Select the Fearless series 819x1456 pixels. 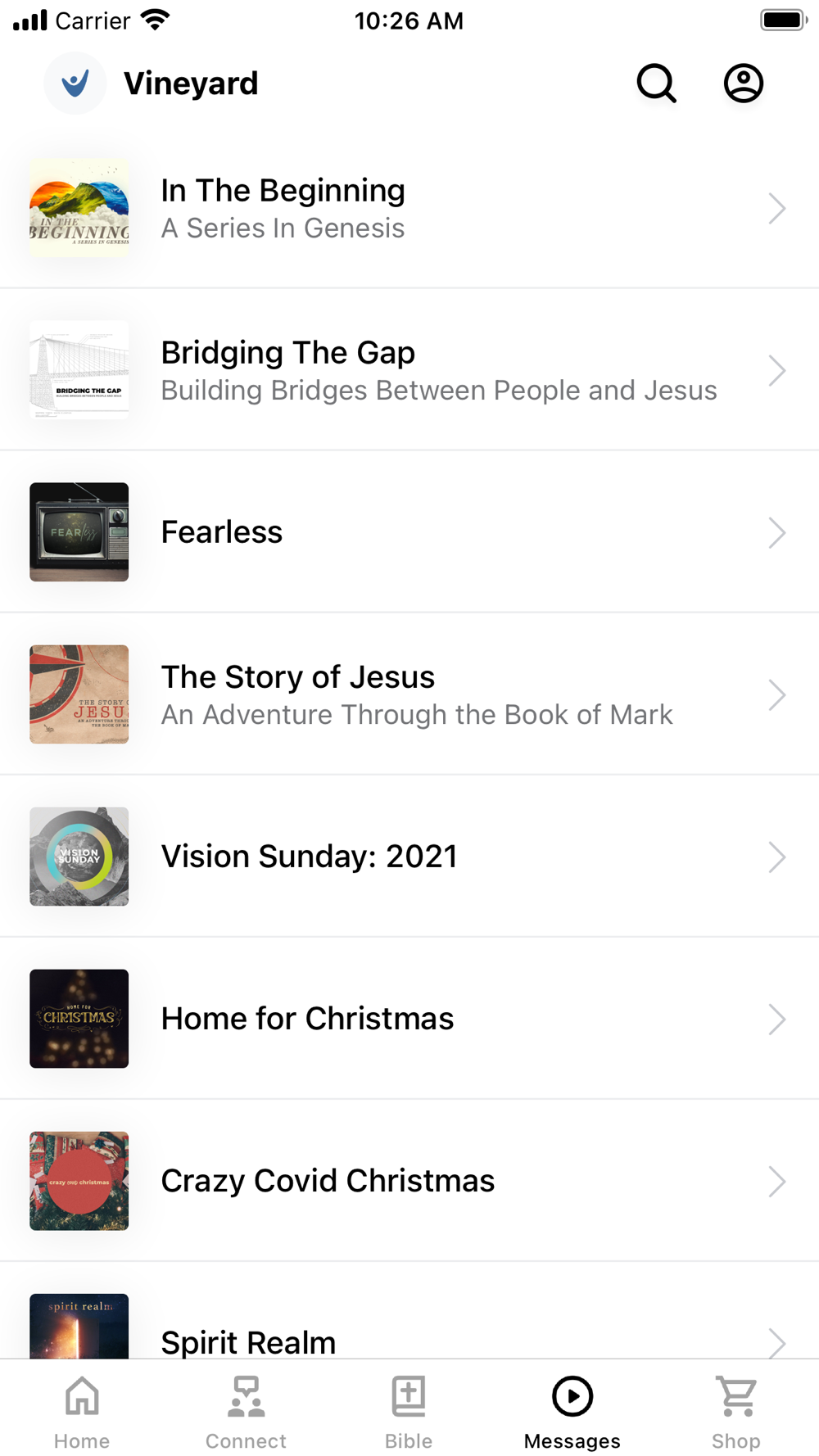pos(409,532)
